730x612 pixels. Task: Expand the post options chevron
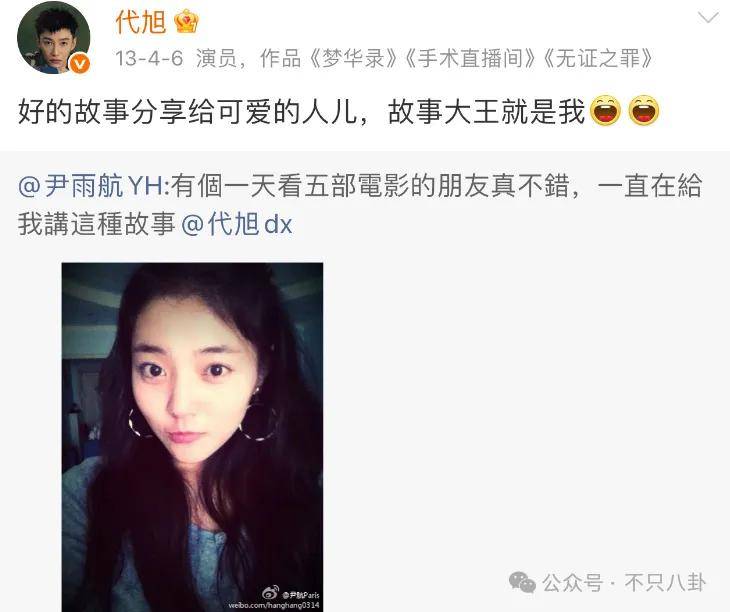[x=707, y=19]
